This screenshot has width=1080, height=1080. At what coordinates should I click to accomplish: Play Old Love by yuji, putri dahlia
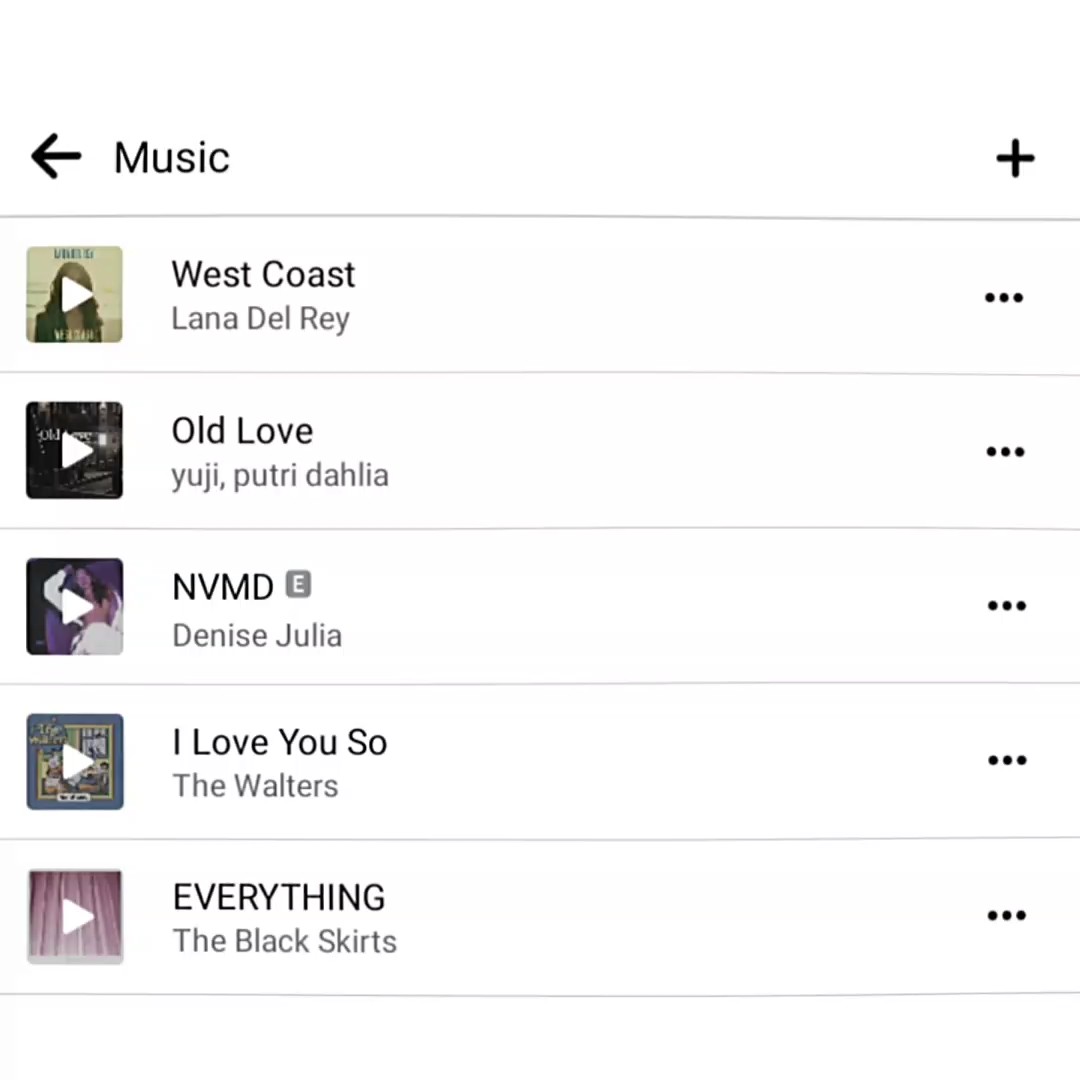tap(75, 450)
